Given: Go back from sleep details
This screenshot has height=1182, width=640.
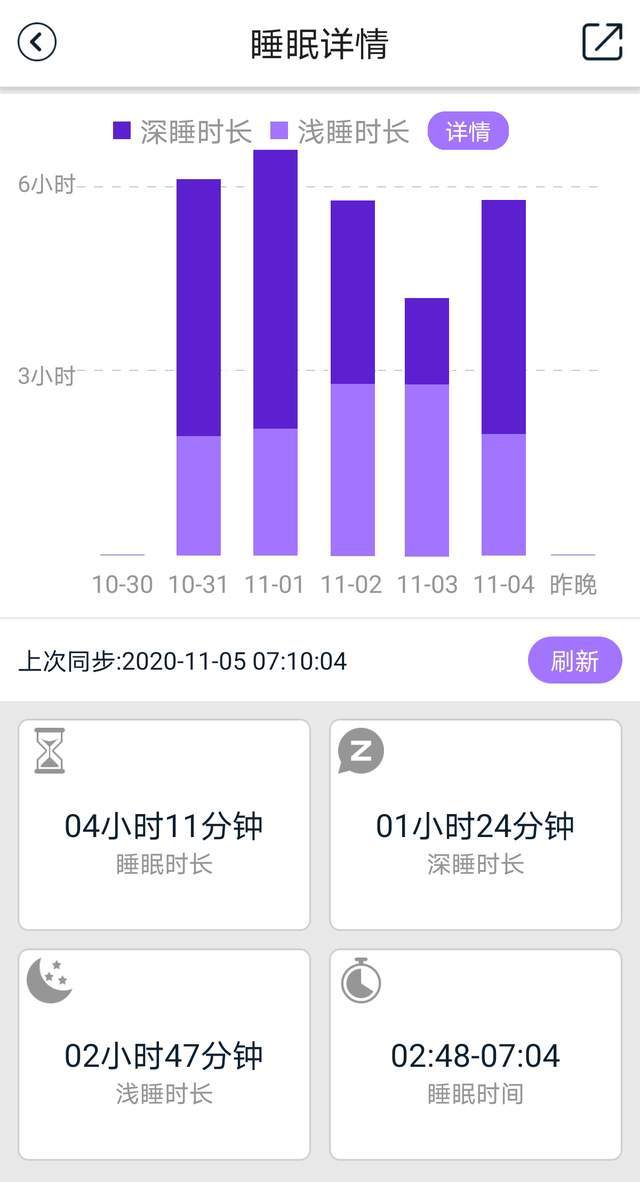Looking at the screenshot, I should [37, 43].
